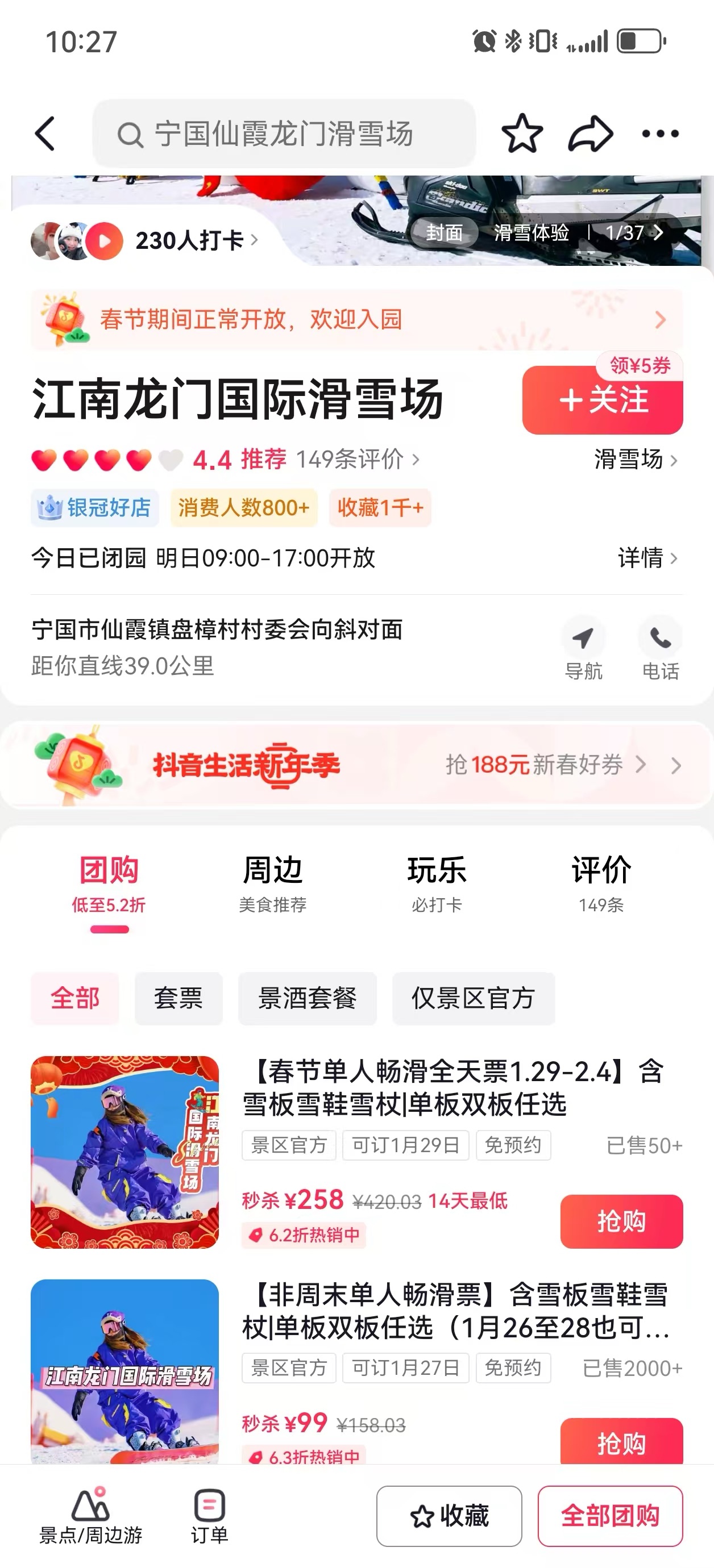View opening hours 详情
Screen dimensions: 714x1568
[646, 557]
